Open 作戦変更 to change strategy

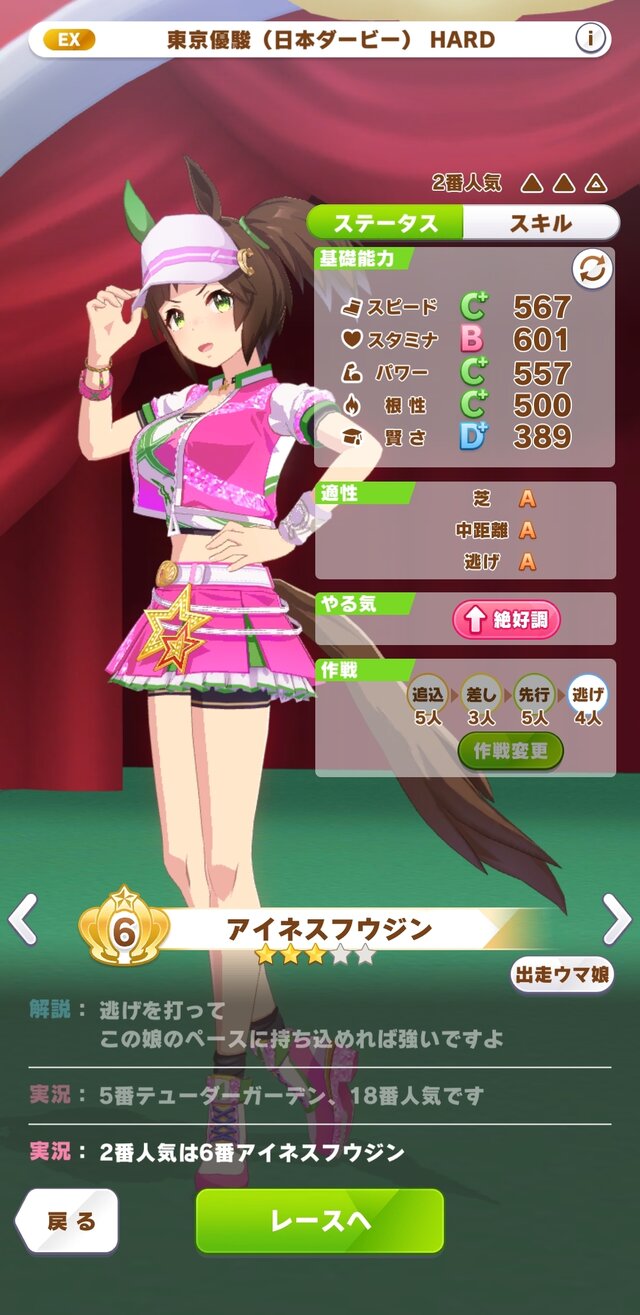[x=510, y=751]
